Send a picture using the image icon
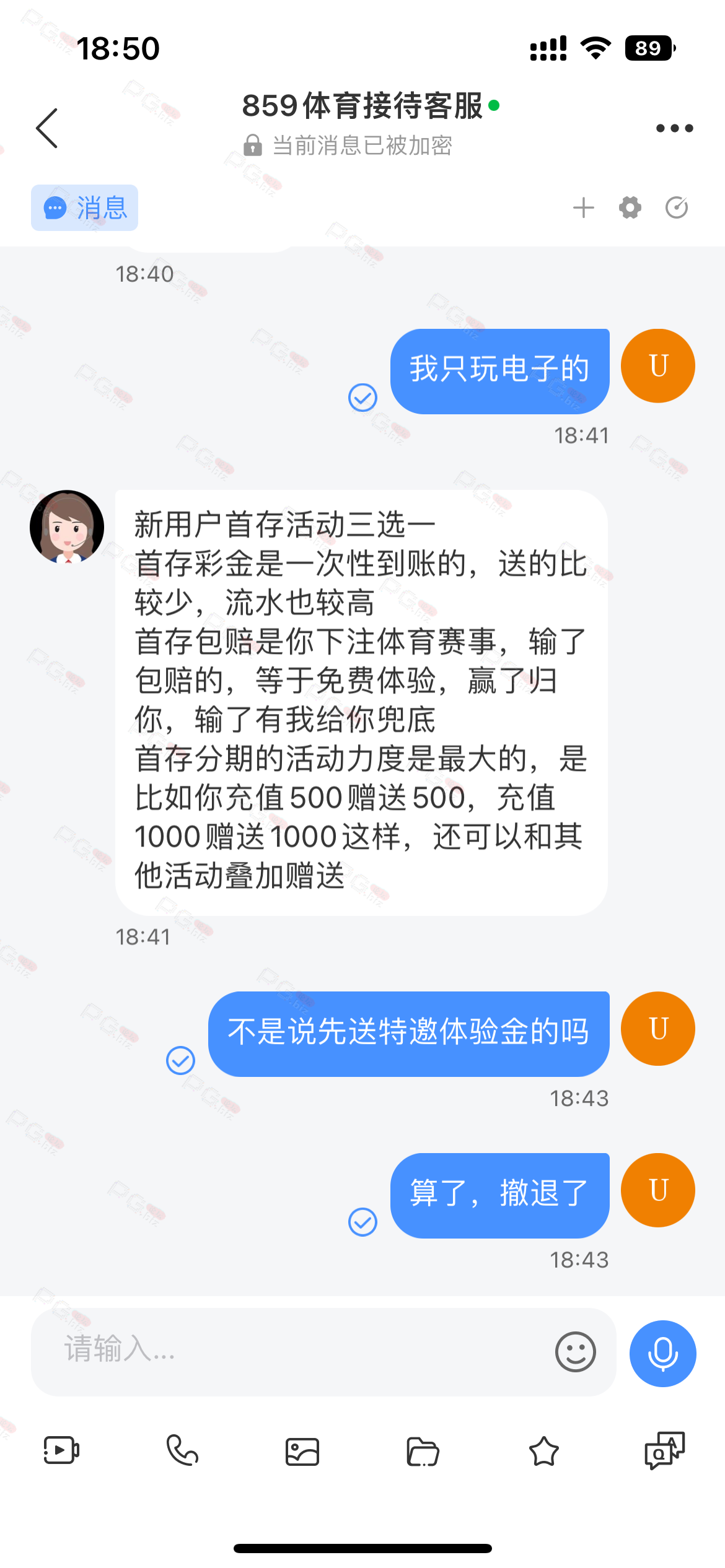This screenshot has width=725, height=1568. coord(302,1452)
